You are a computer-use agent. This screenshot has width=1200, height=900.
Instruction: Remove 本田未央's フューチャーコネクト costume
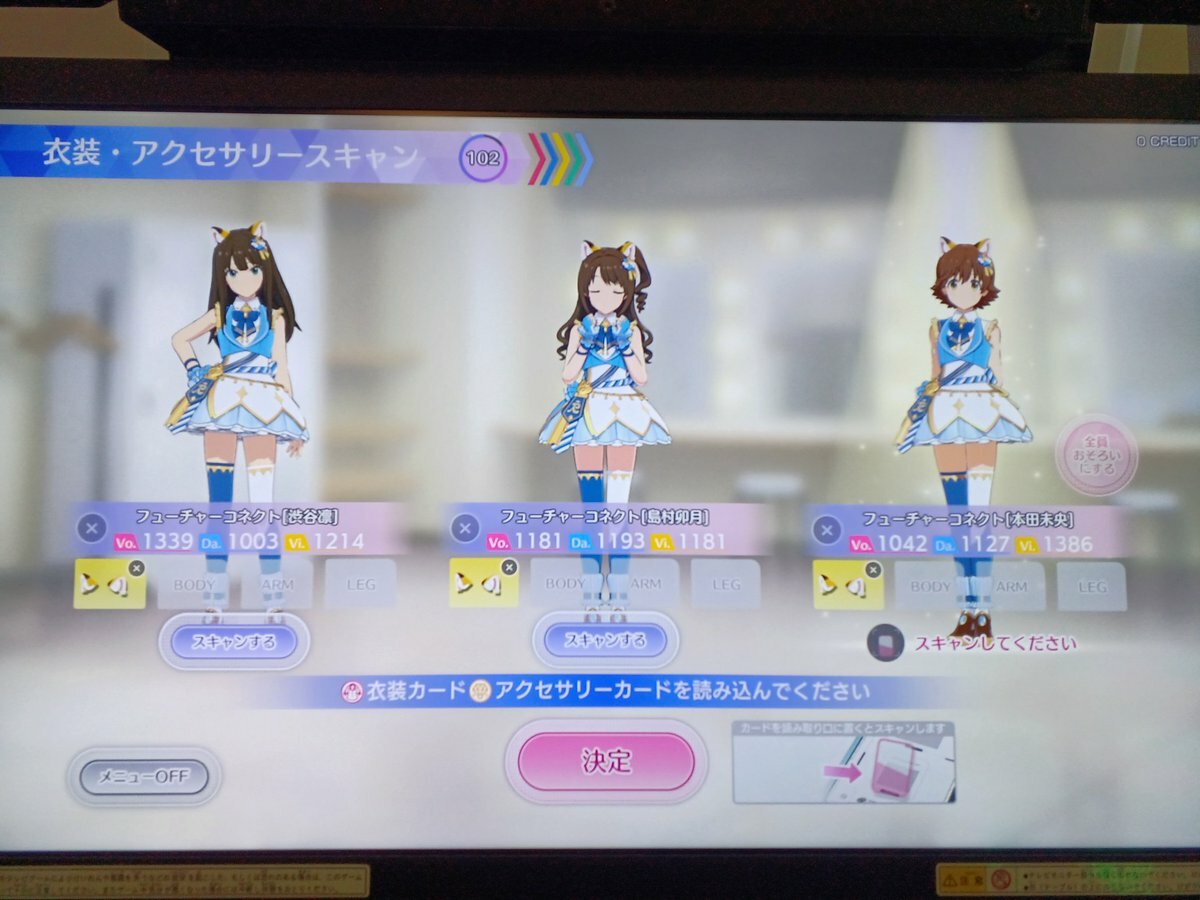click(826, 529)
